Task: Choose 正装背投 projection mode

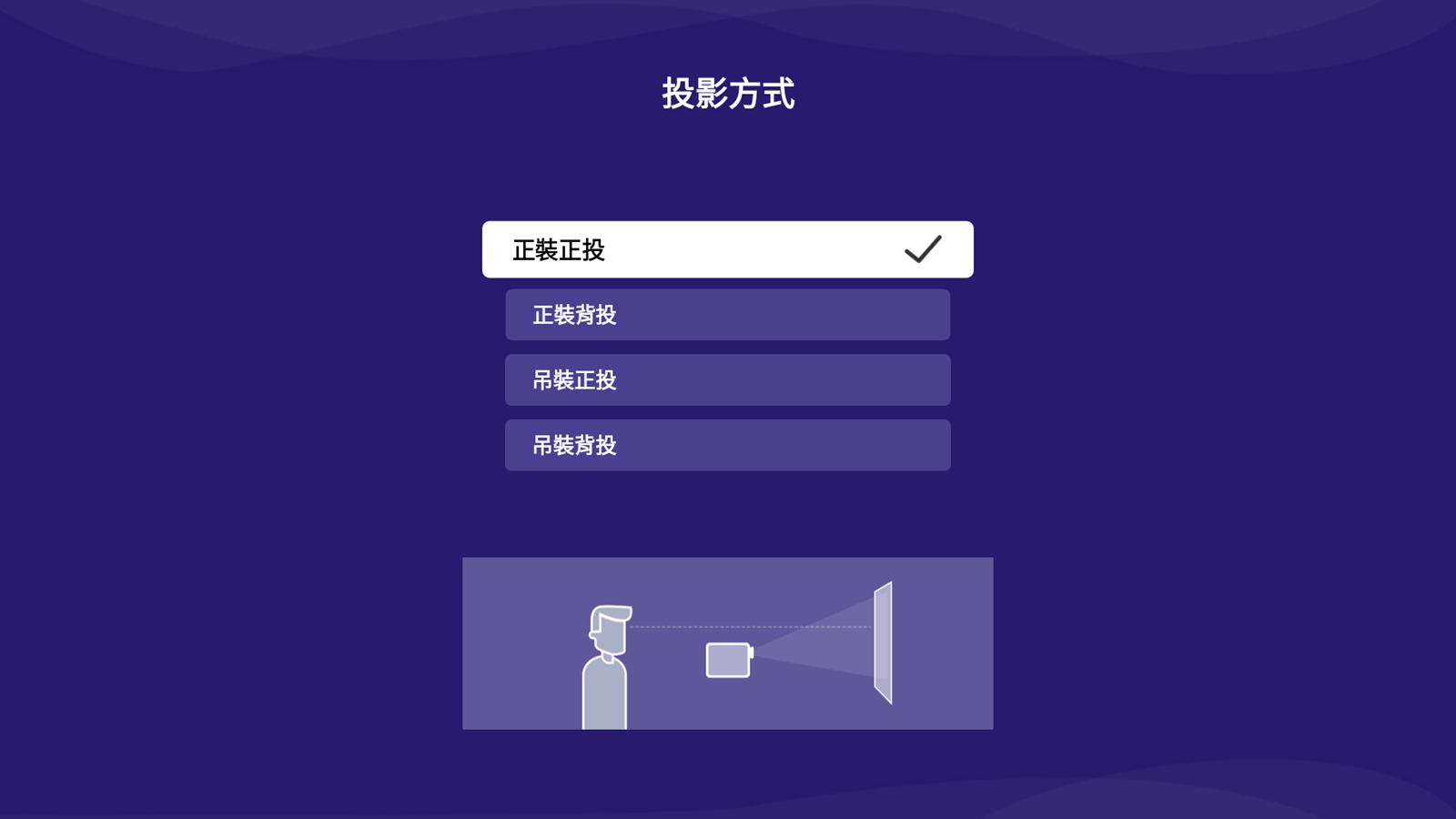Action: point(726,315)
